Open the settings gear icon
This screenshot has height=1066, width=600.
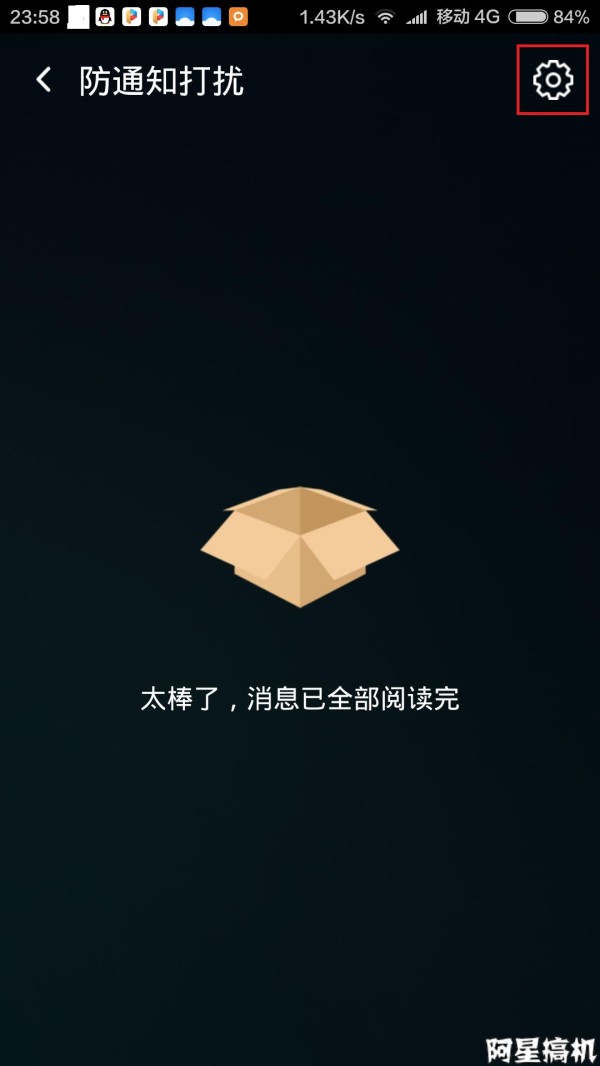tap(552, 80)
